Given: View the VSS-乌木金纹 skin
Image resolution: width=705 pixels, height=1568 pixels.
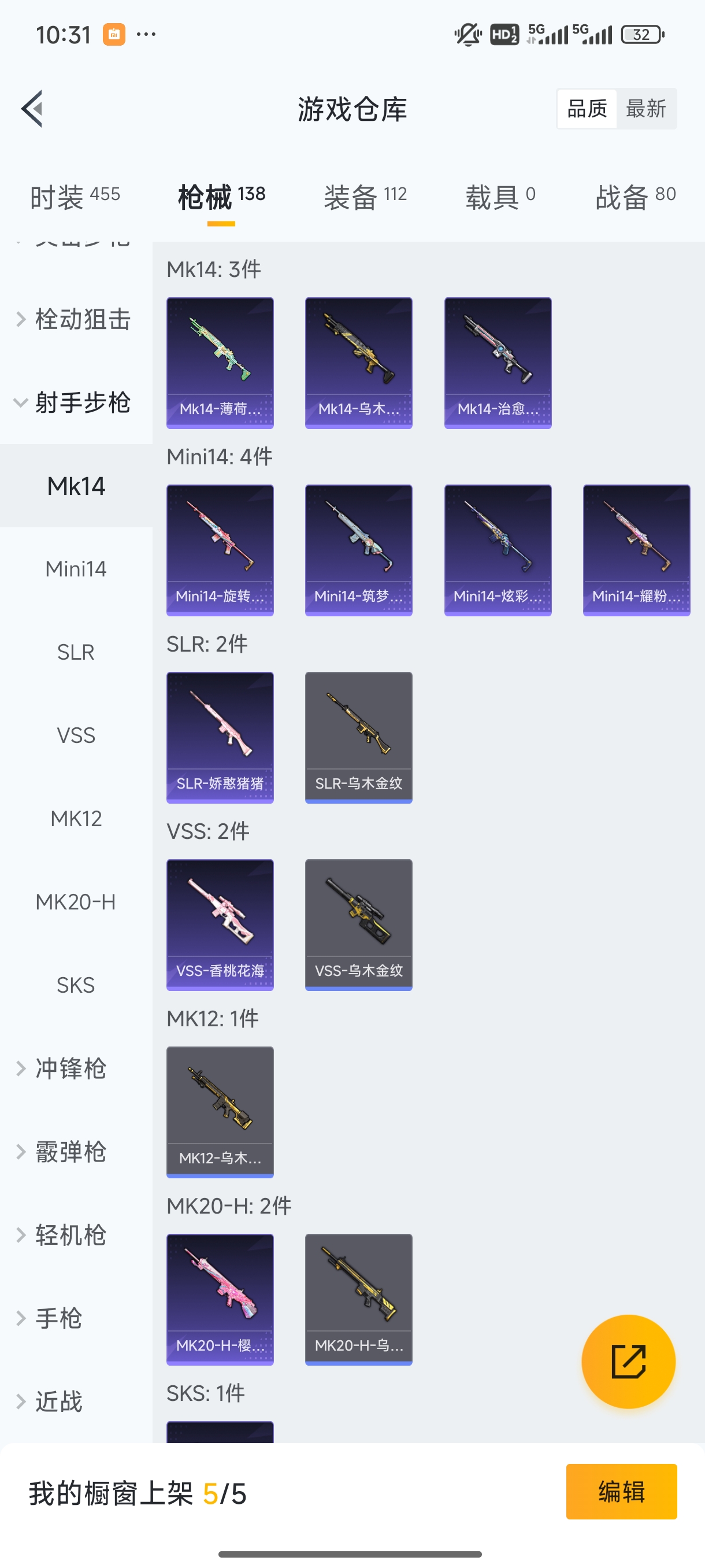Looking at the screenshot, I should [358, 924].
